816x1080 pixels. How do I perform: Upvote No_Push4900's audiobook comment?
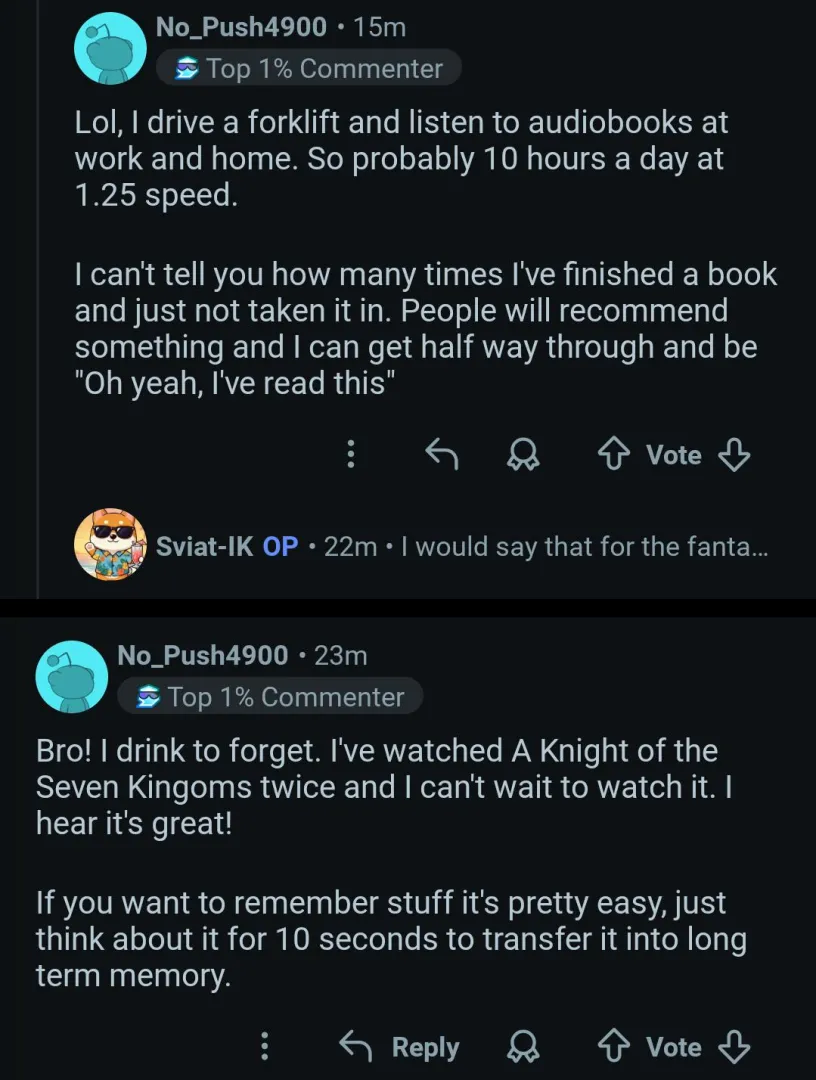(612, 454)
